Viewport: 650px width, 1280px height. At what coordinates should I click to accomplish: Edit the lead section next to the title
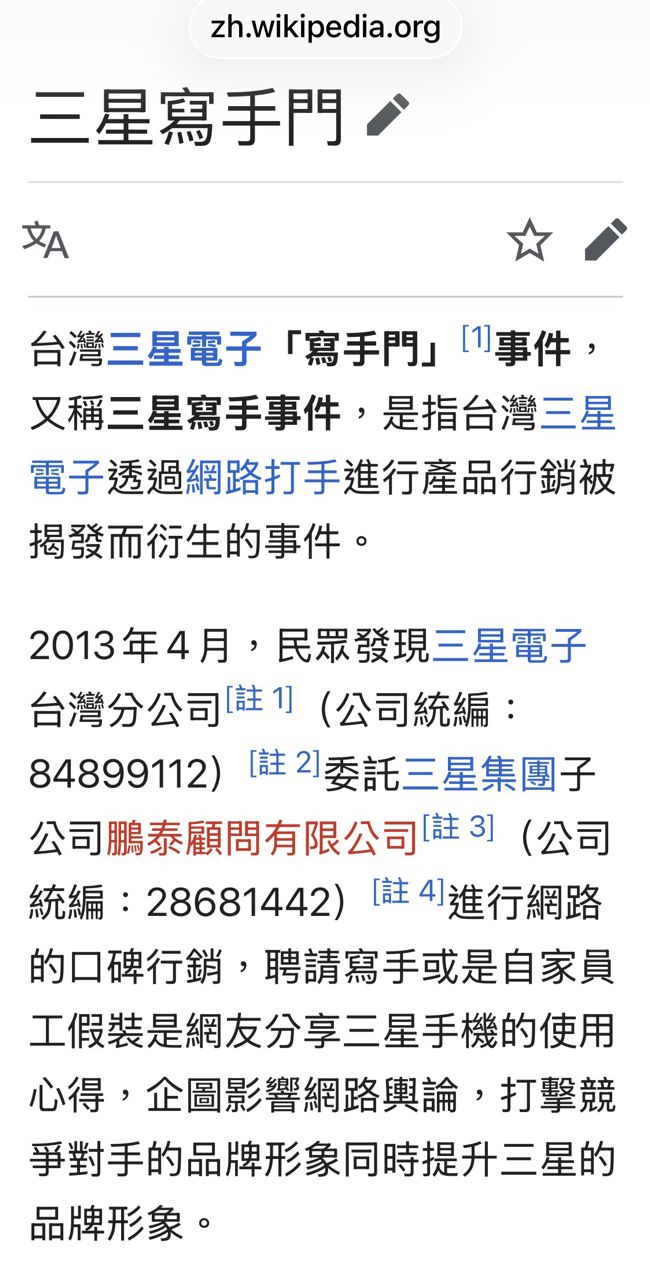click(388, 114)
